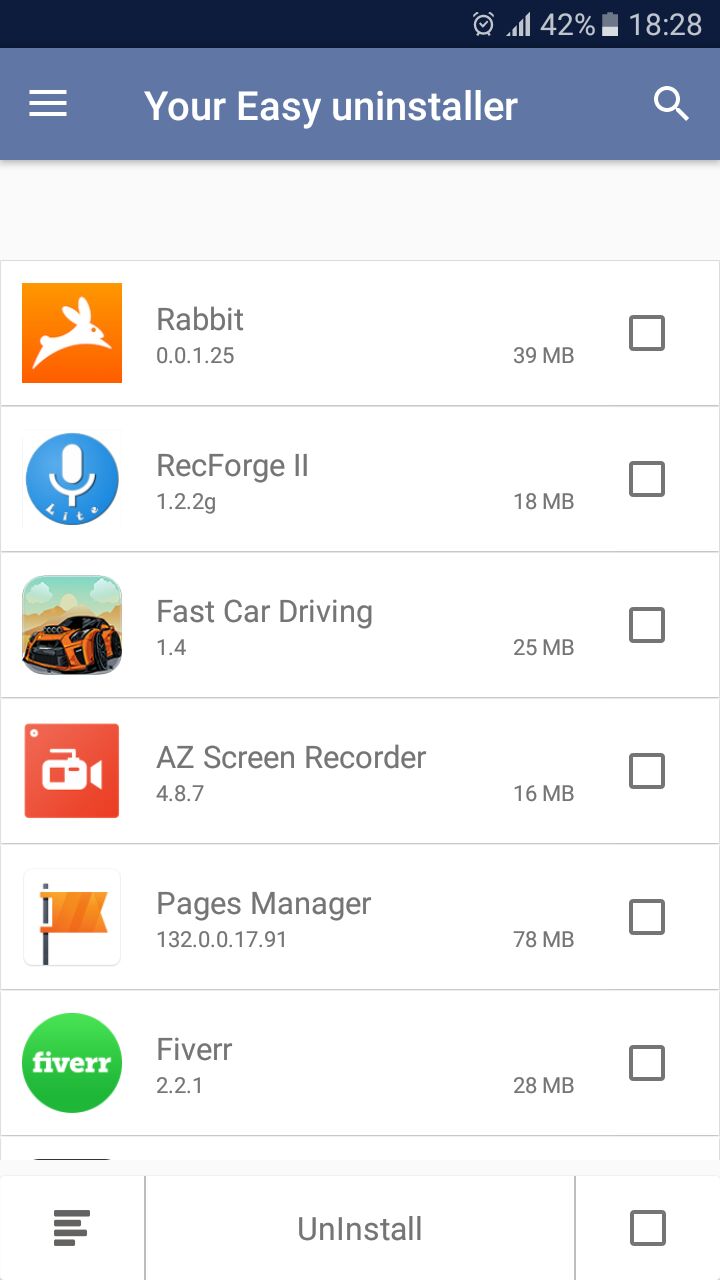Viewport: 720px width, 1280px height.
Task: Check the Fast Car Driving checkbox
Action: coord(646,624)
